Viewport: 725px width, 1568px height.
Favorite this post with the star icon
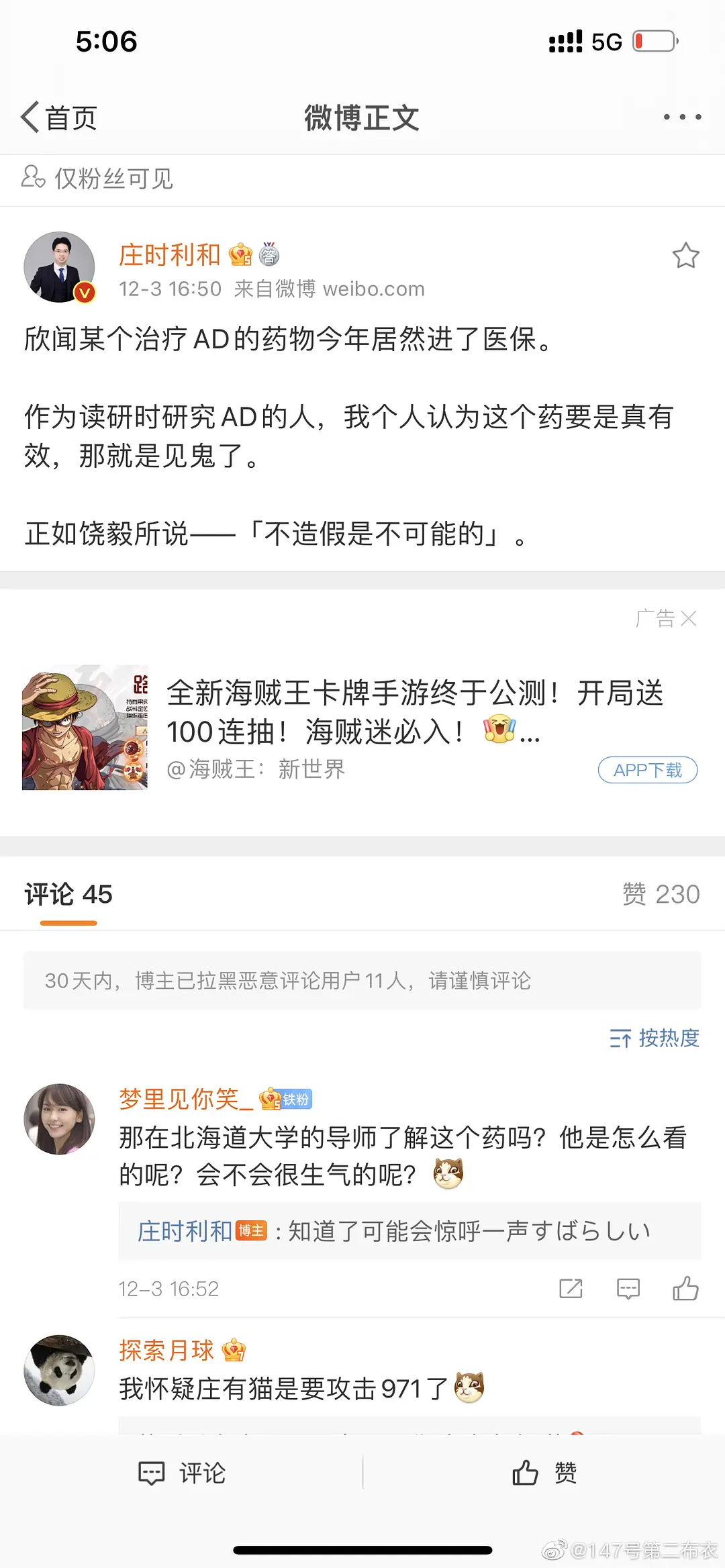685,256
